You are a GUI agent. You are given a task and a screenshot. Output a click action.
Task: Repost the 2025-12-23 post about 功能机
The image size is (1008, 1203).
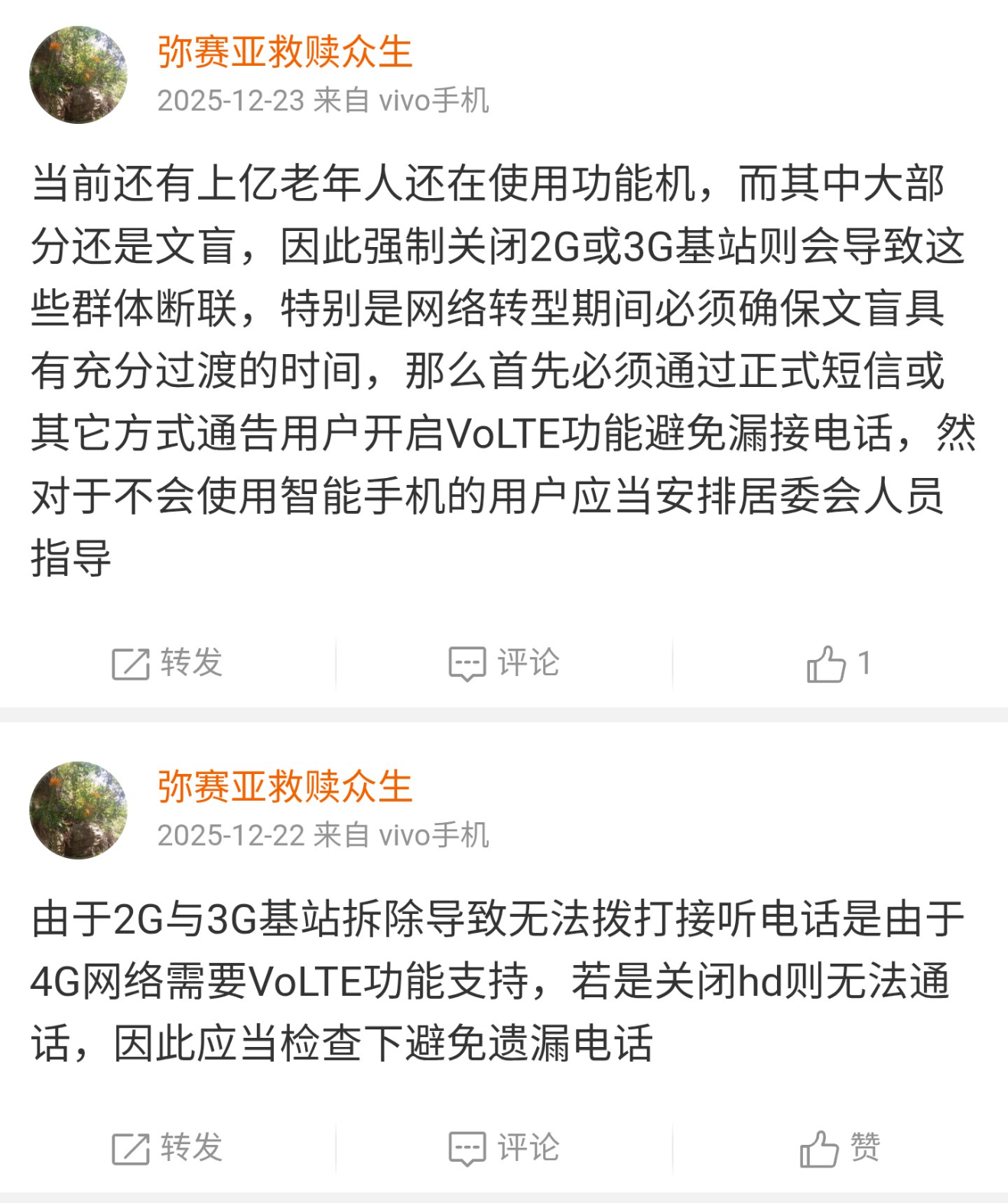[167, 663]
